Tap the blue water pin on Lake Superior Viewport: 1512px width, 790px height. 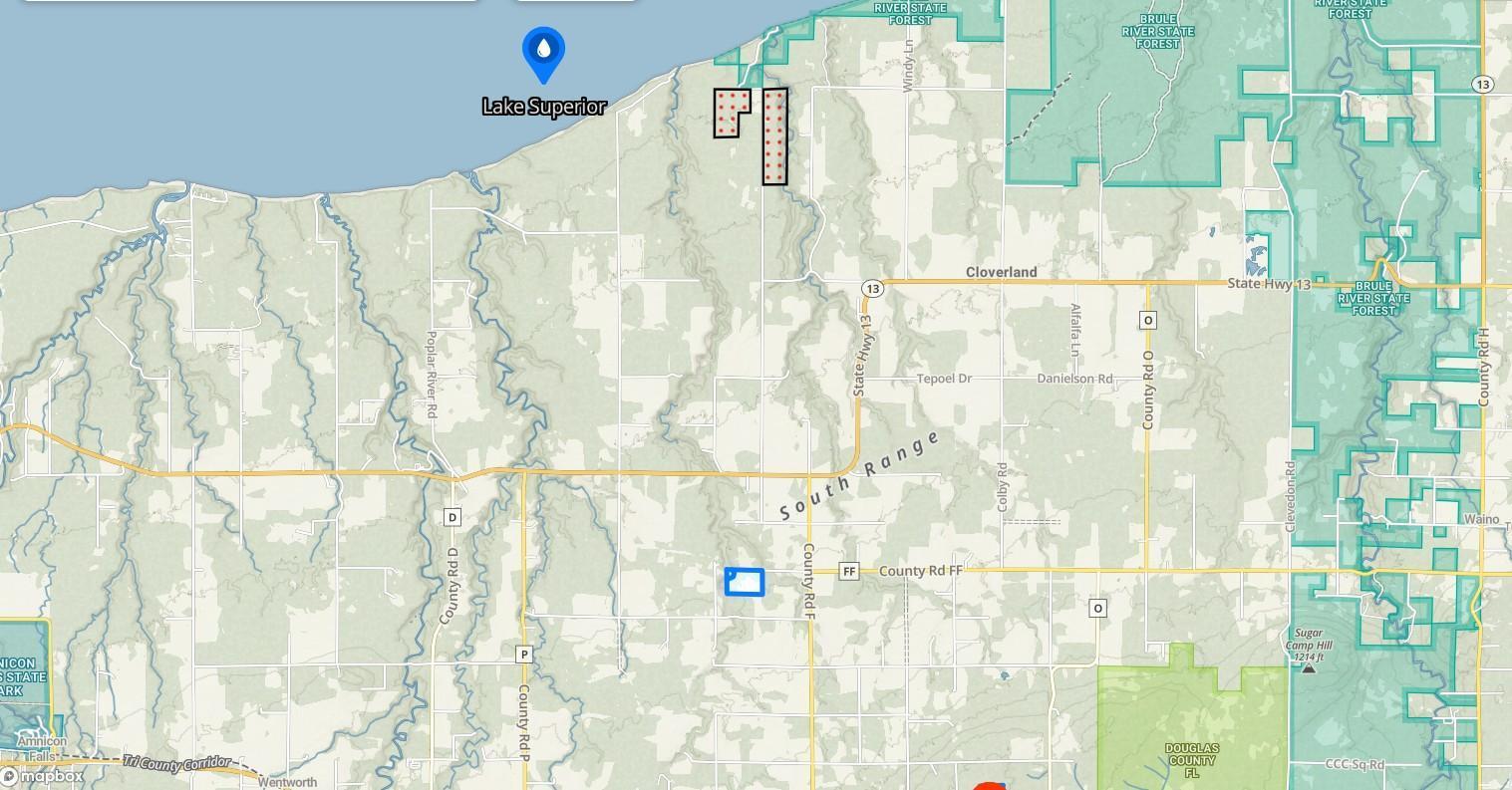(x=543, y=50)
